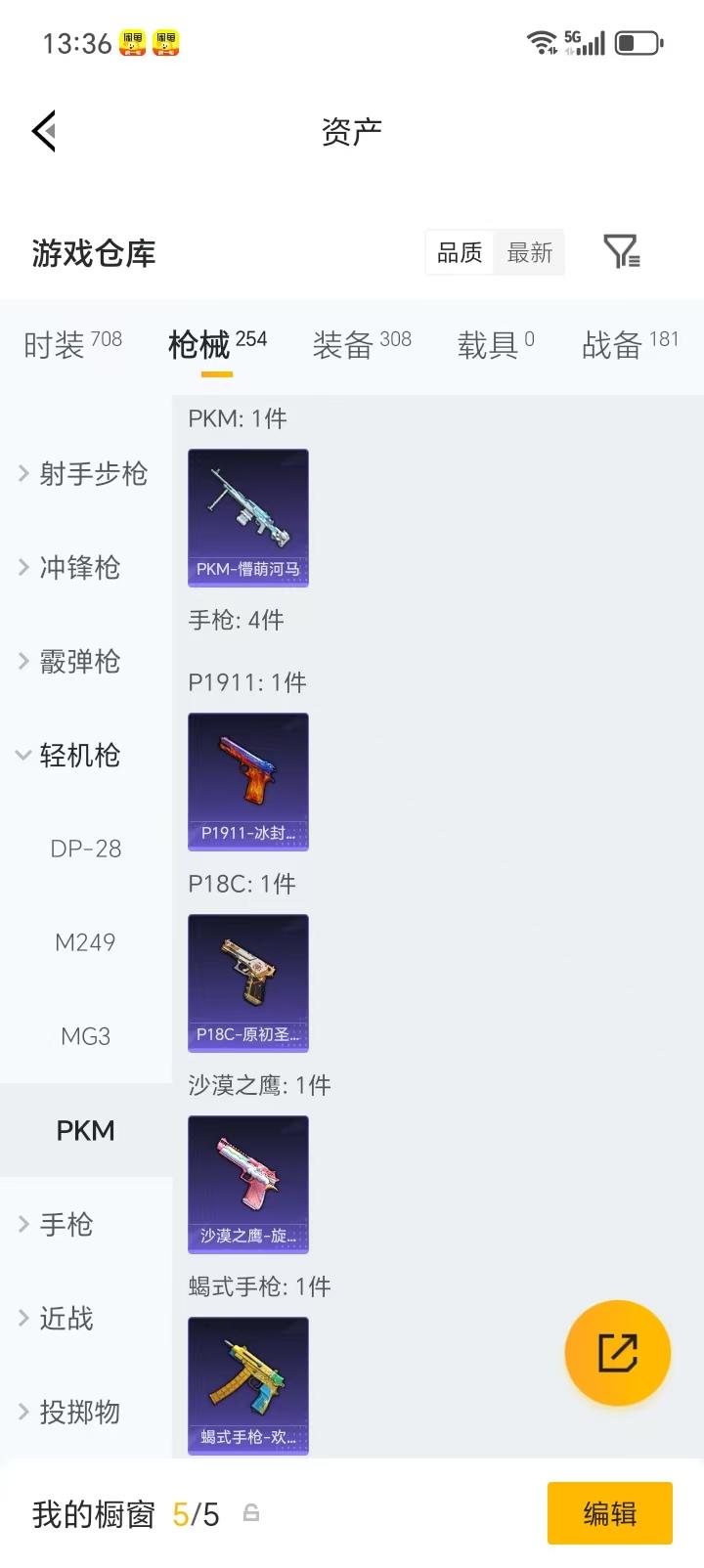Expand the 投掷物 category

tap(76, 1413)
